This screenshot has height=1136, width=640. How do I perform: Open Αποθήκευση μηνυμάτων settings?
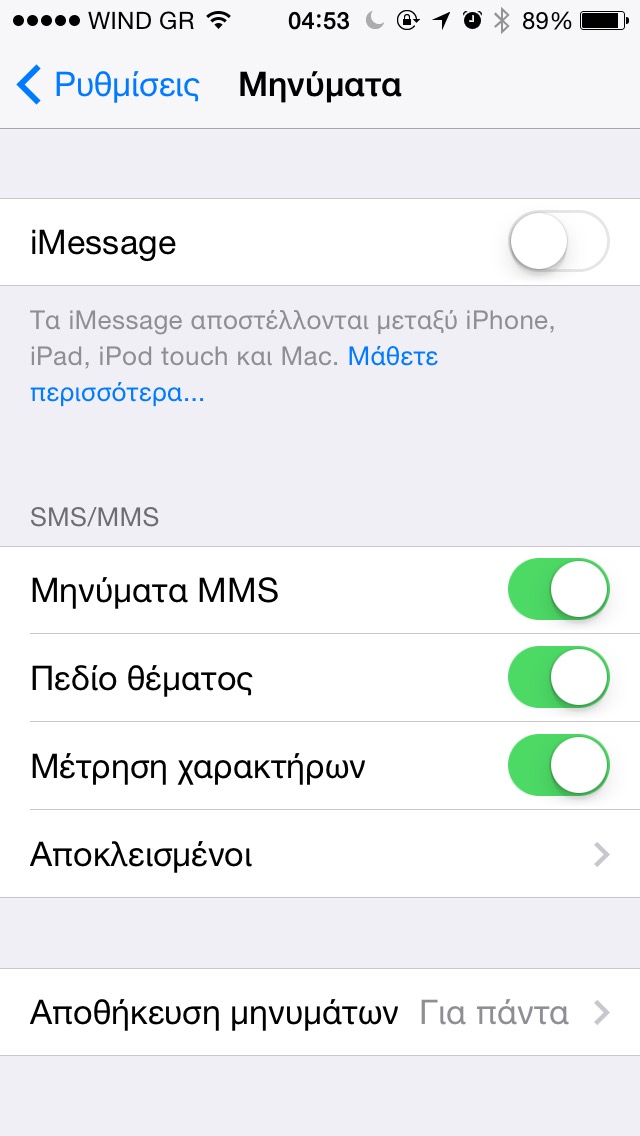[x=320, y=1012]
